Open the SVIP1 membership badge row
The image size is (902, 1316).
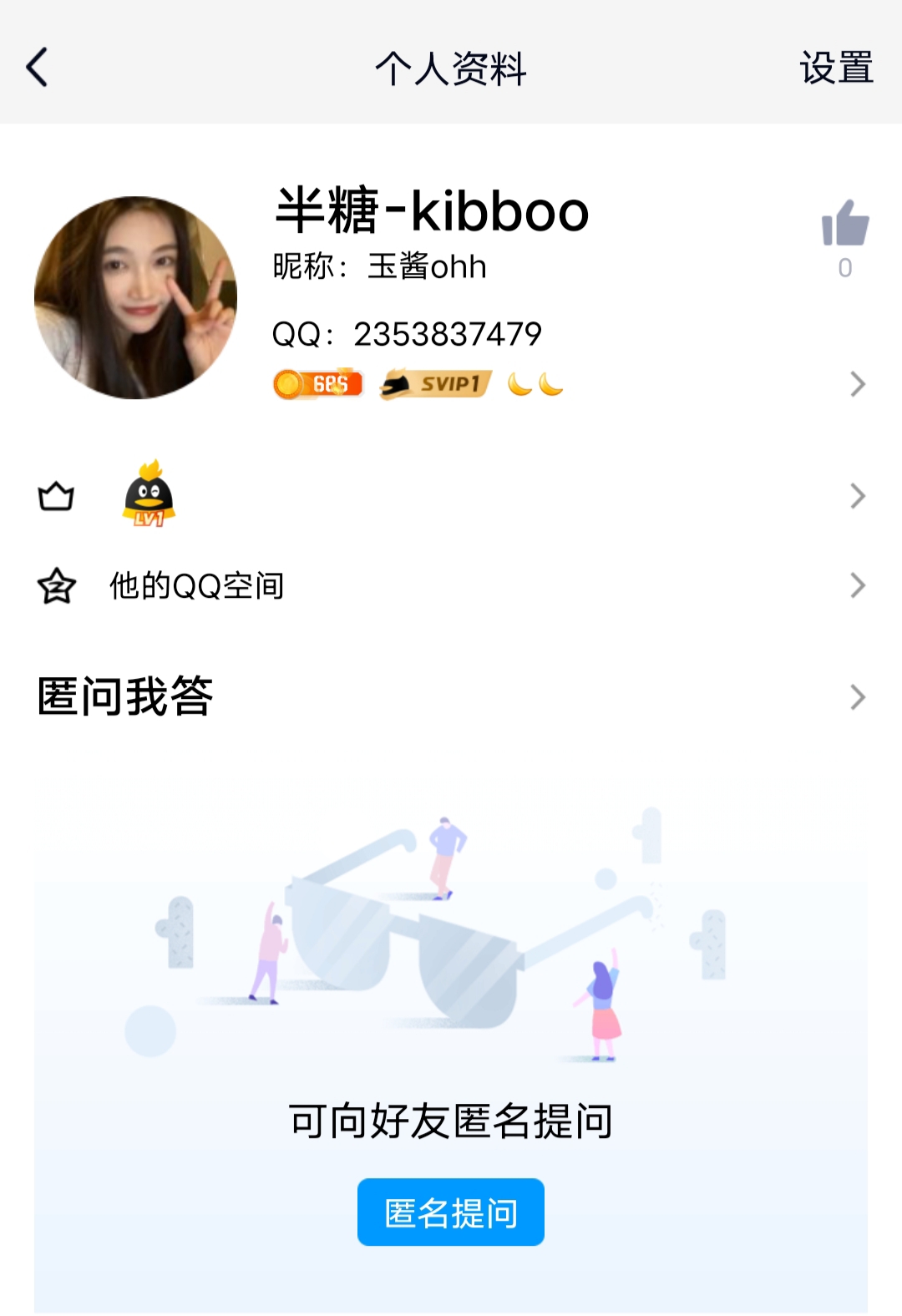tap(435, 384)
